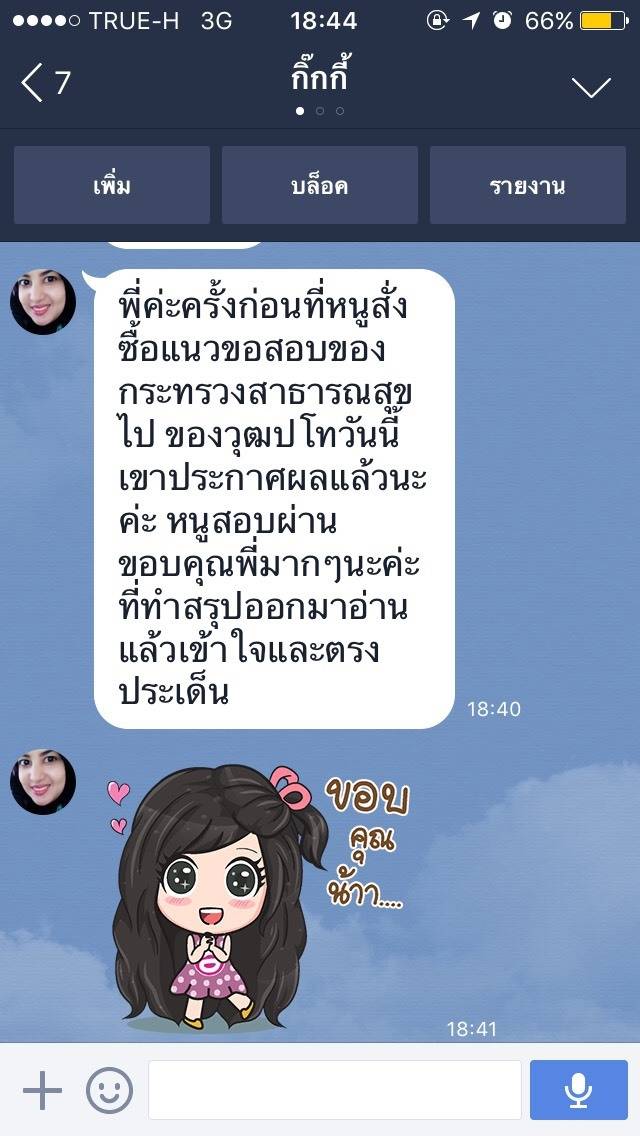Tap the บล็อค (Block) button
The width and height of the screenshot is (640, 1136).
point(319,186)
